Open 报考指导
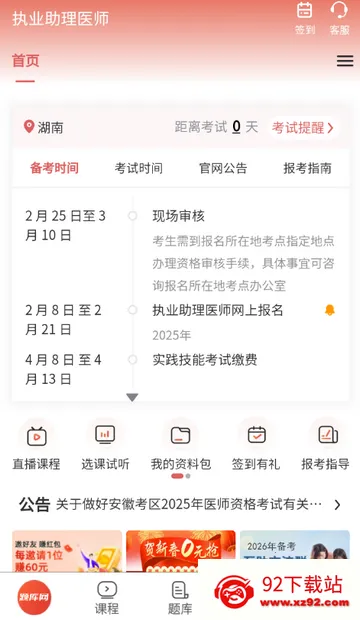Screen dimensions: 360x620 coord(325,447)
